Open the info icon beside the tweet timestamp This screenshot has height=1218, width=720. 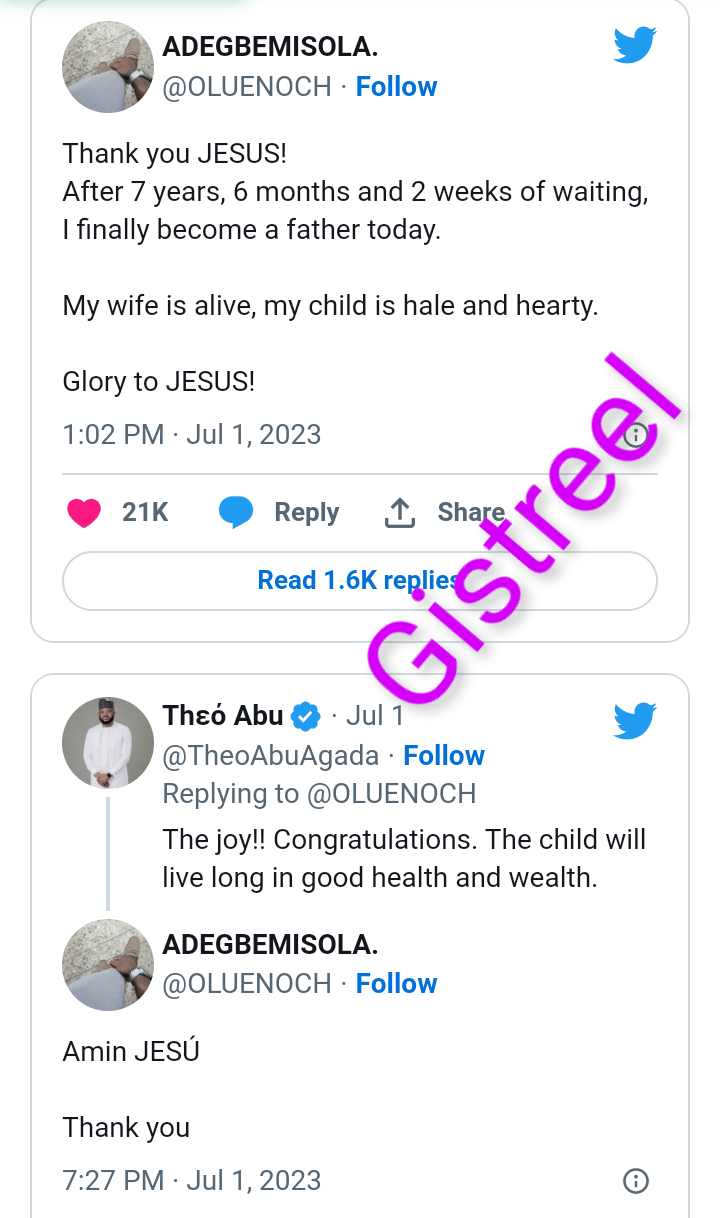[637, 434]
